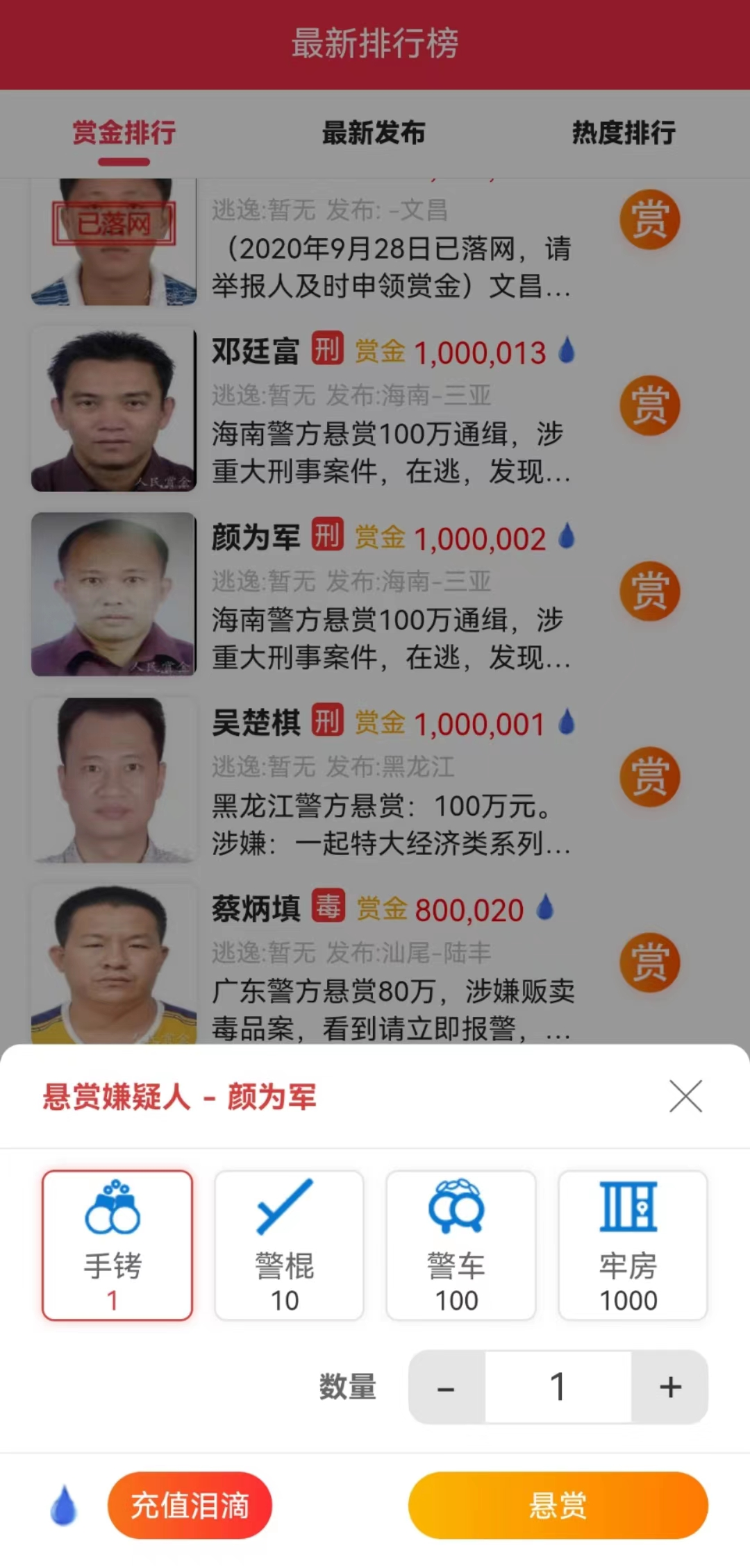750x1568 pixels.
Task: Select the 警棍 baton reward item
Action: (288, 1246)
